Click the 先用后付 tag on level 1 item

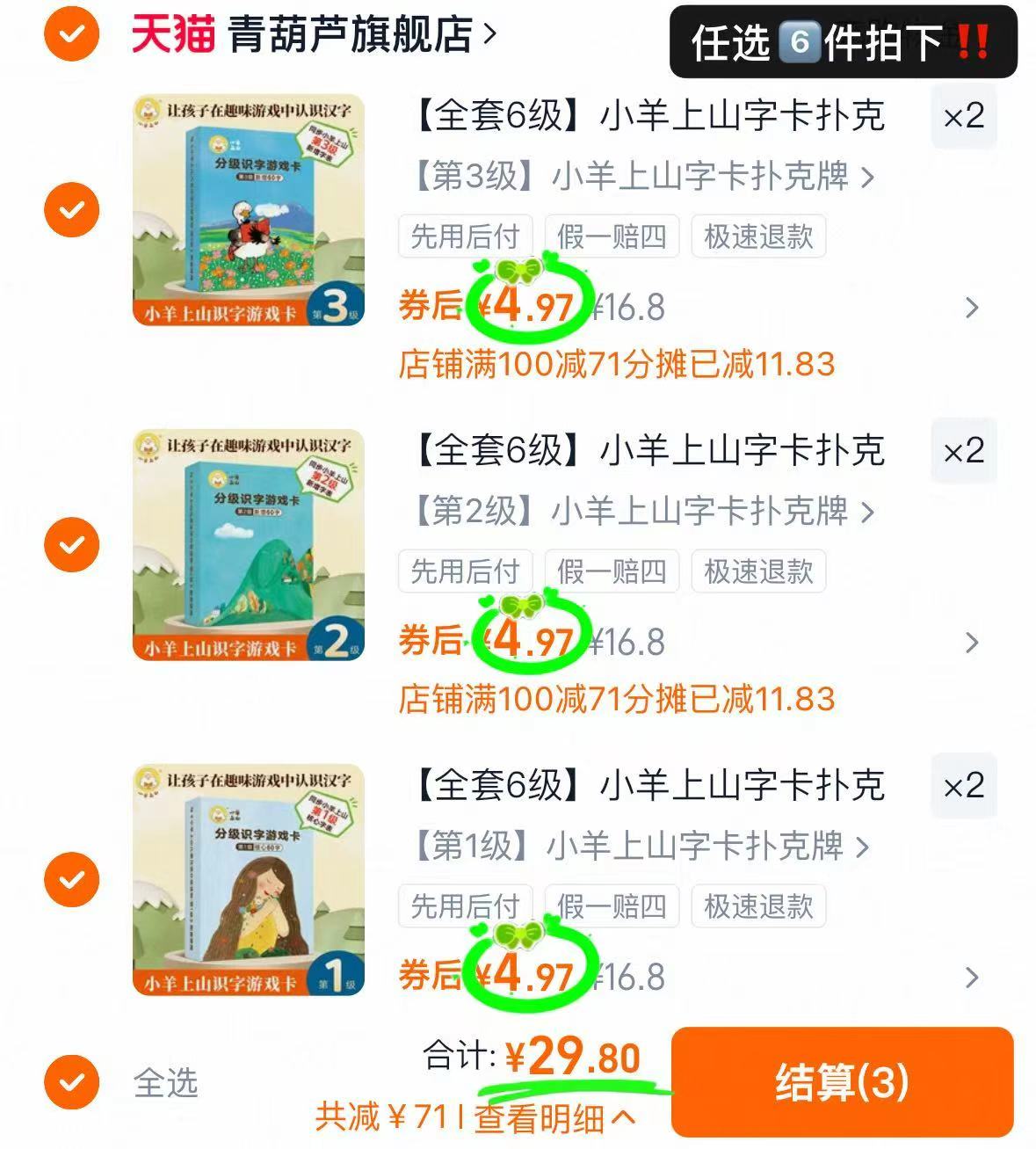coord(465,906)
